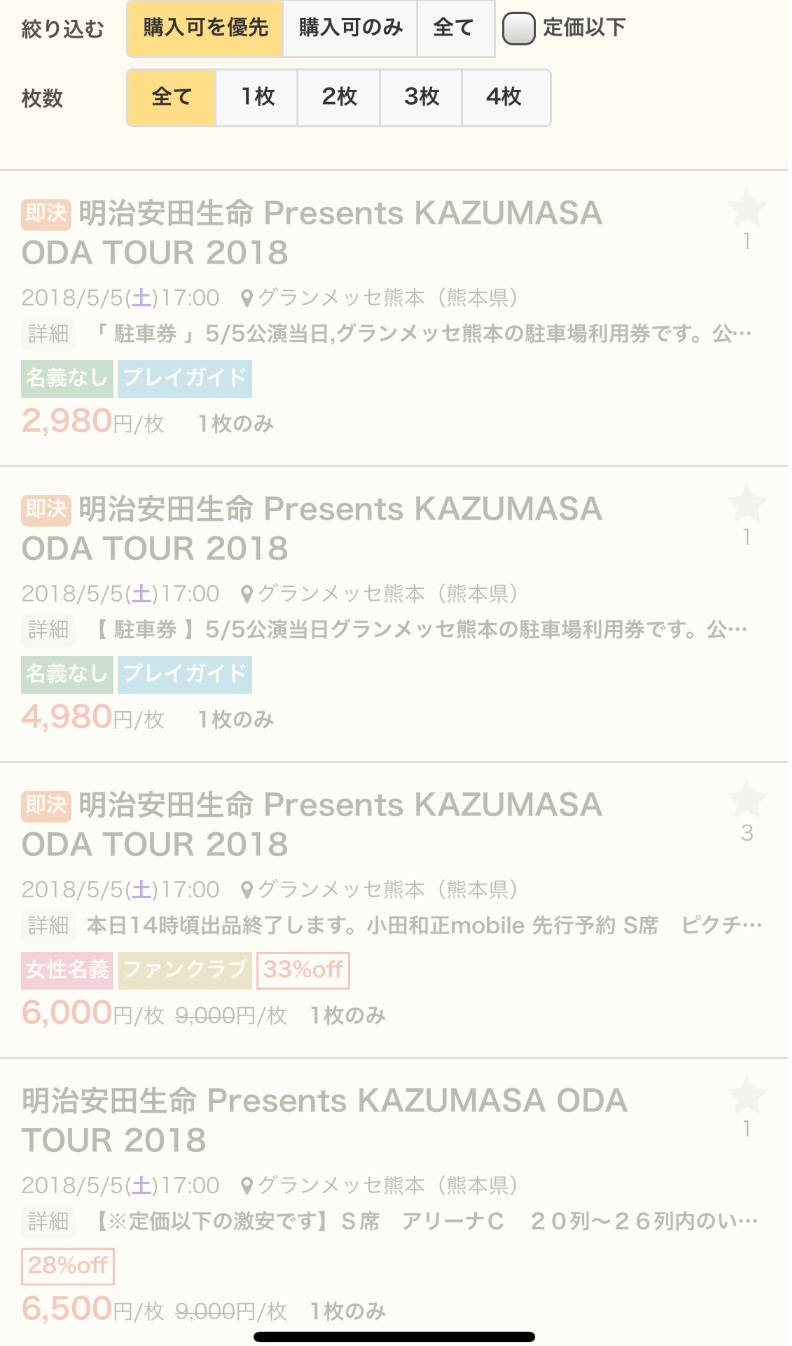Filter tickets by 3枚
792x1346 pixels.
tap(421, 97)
